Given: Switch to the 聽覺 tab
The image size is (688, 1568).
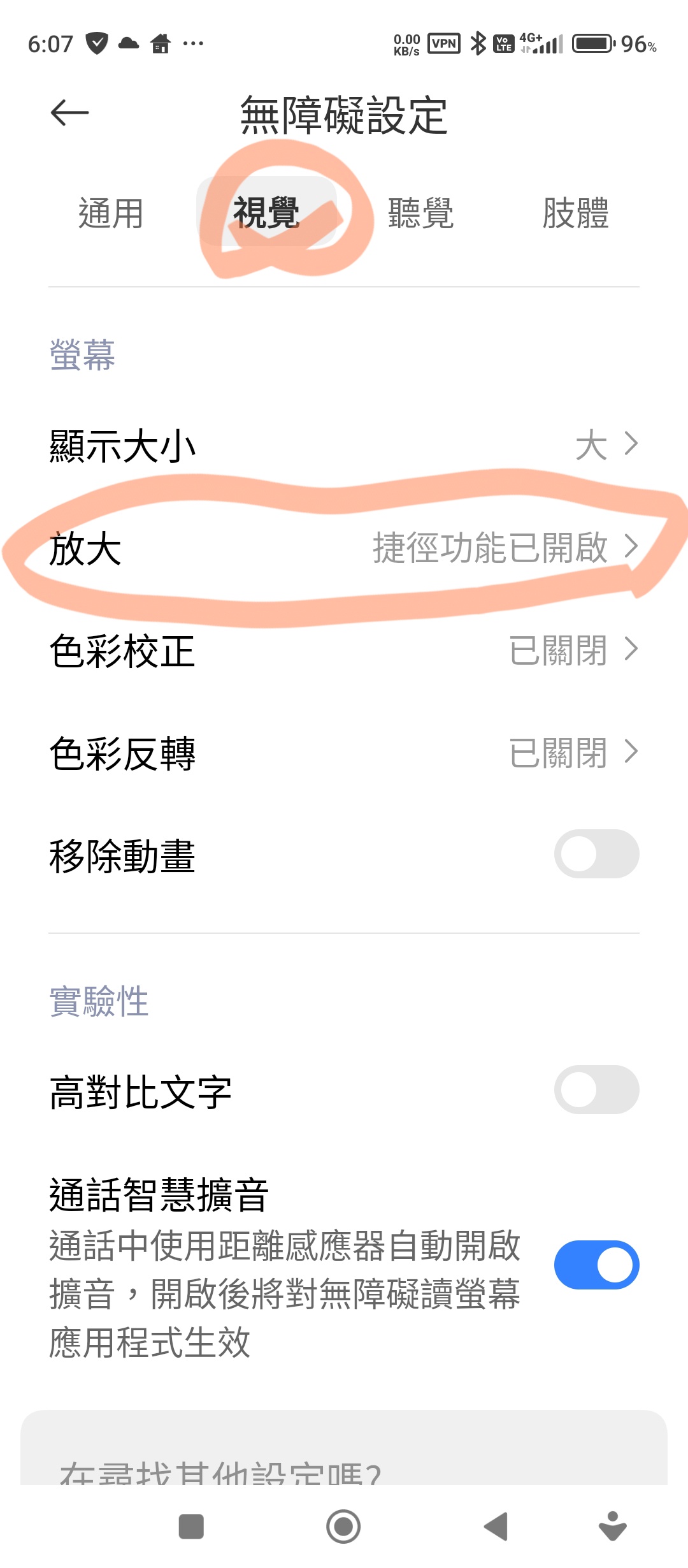Looking at the screenshot, I should tap(421, 213).
